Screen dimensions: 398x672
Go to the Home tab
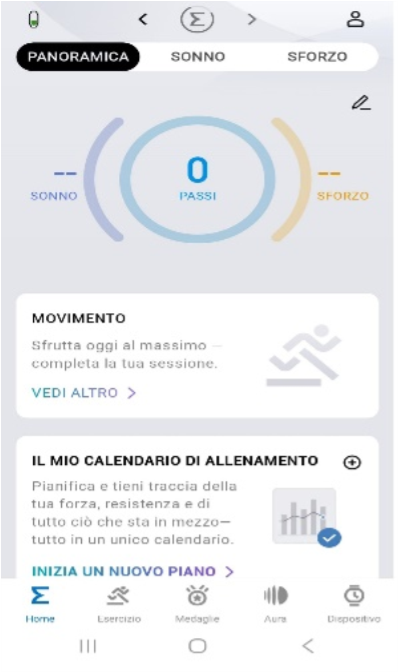coord(40,604)
